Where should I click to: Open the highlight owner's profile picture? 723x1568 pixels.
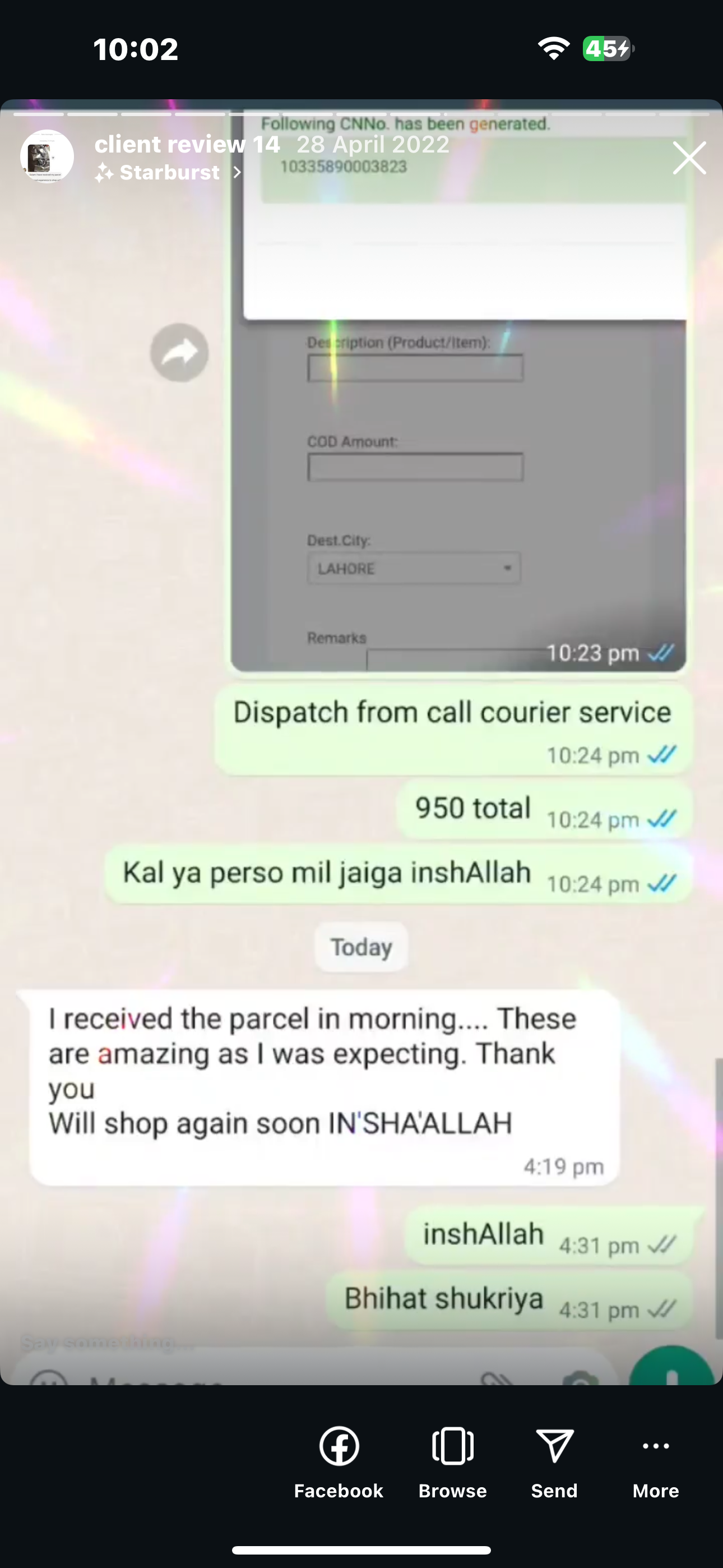47,156
